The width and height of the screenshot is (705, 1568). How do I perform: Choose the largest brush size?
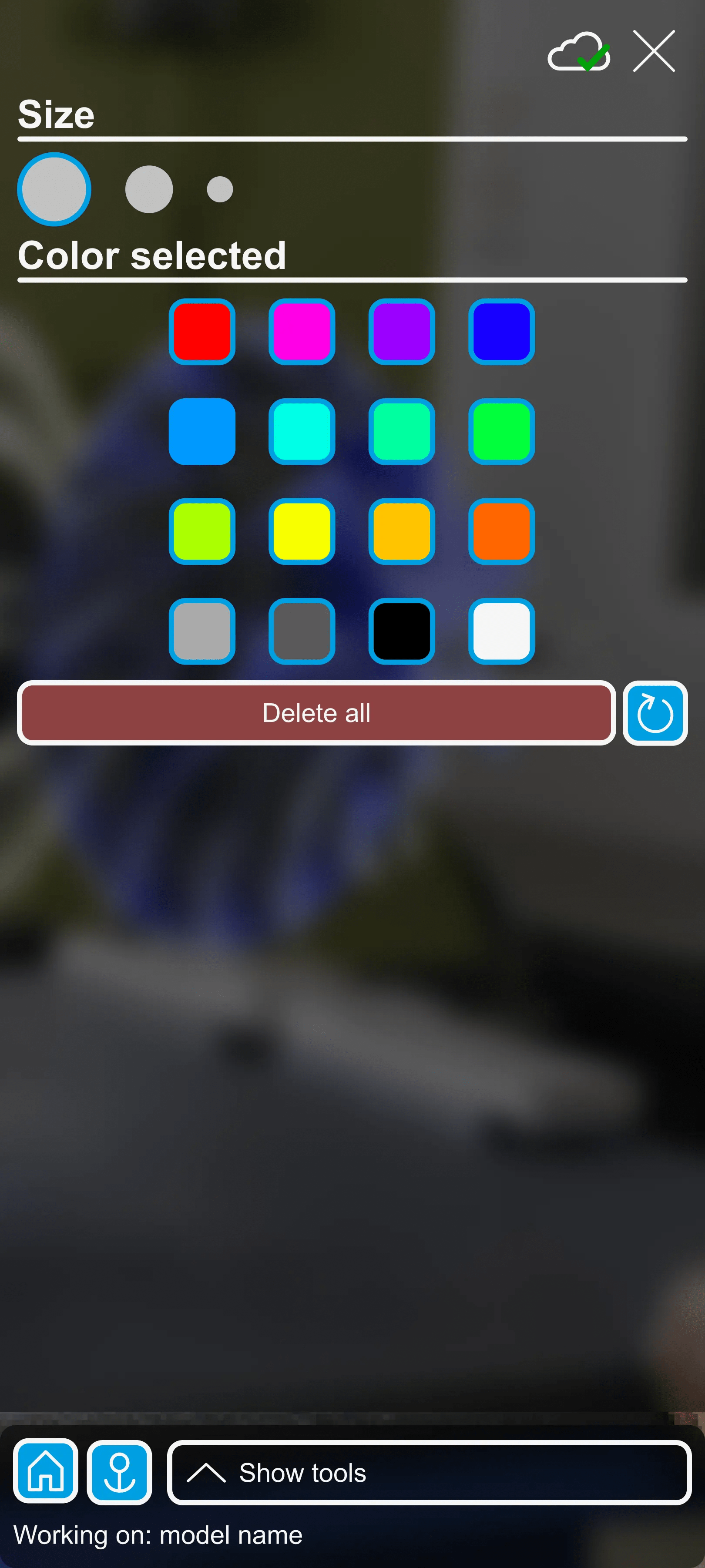pyautogui.click(x=54, y=189)
